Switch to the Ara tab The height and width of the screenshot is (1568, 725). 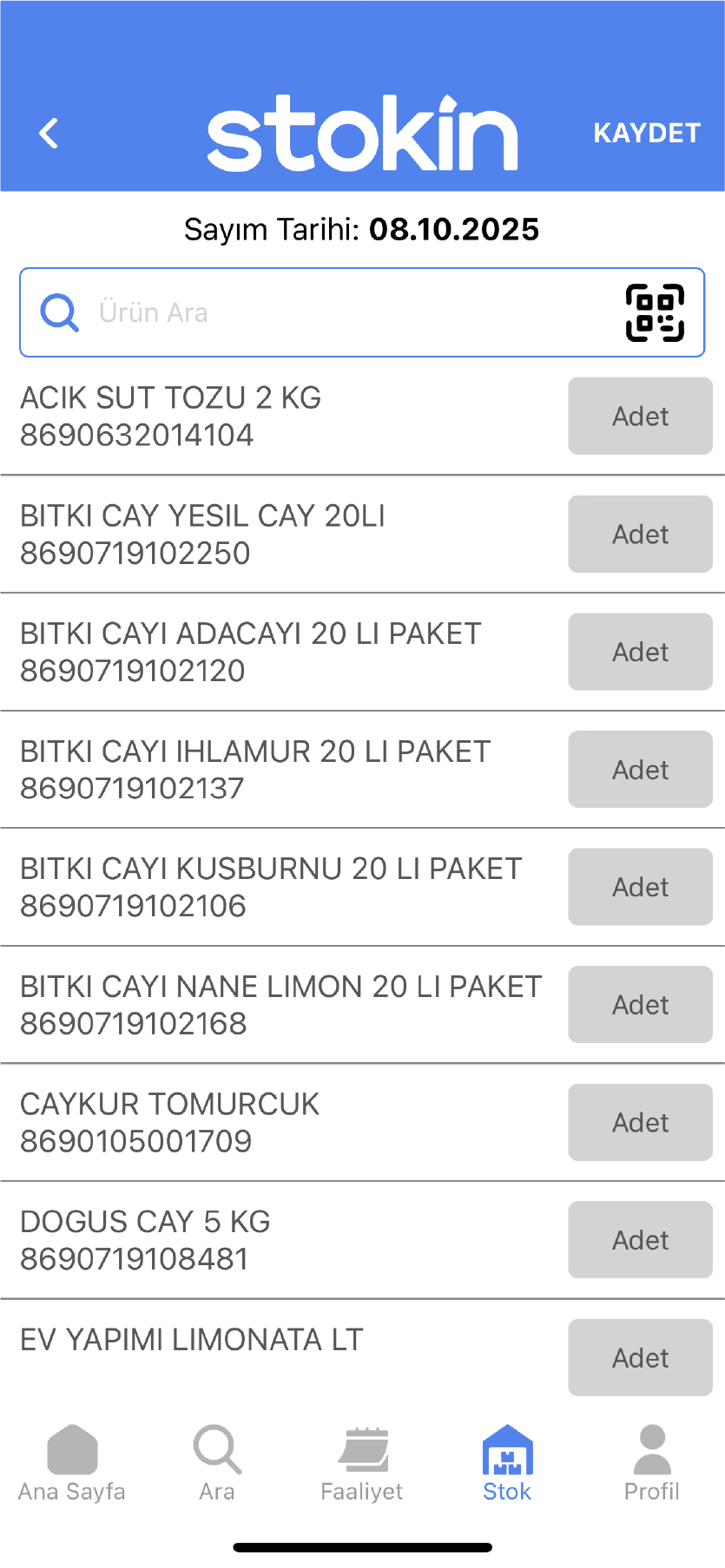(x=217, y=1464)
